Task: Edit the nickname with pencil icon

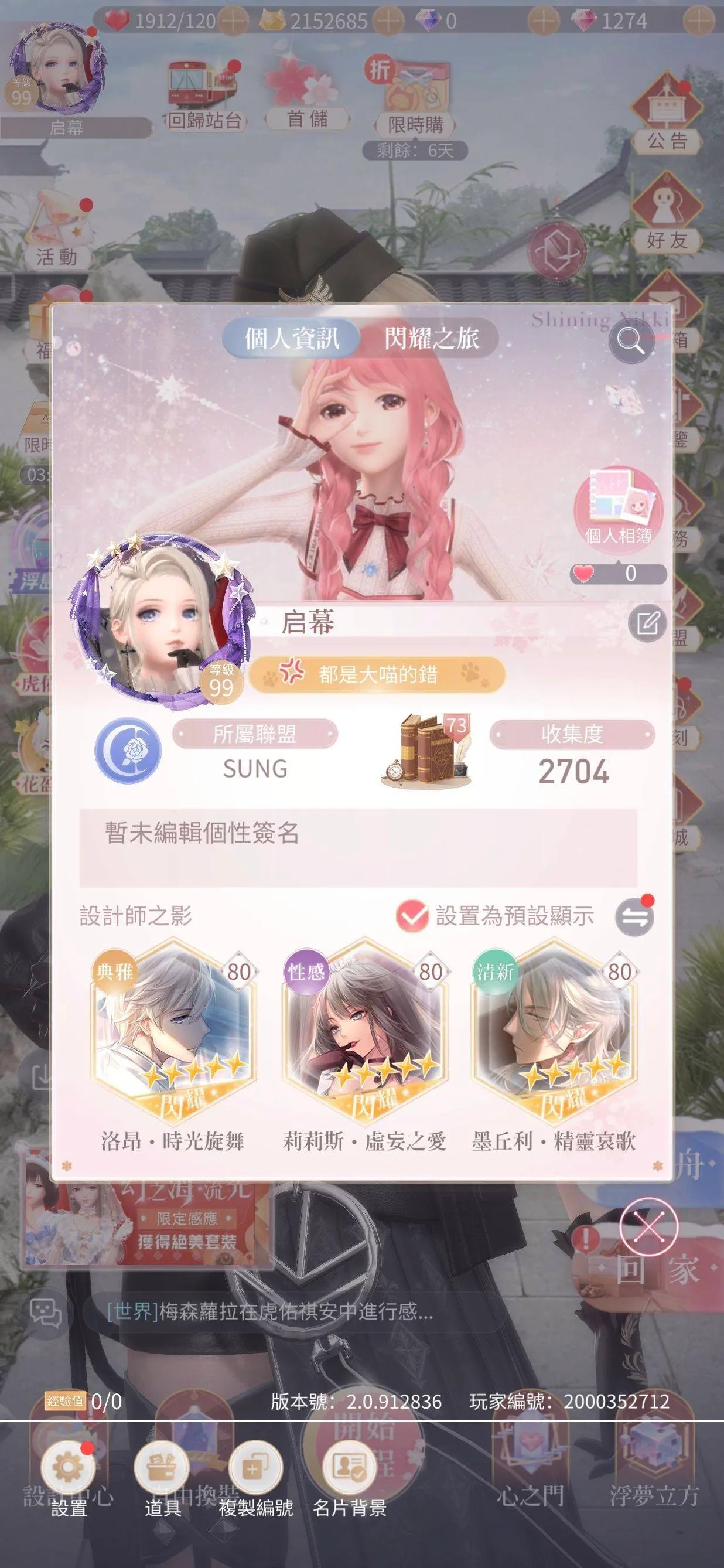Action: [x=648, y=623]
